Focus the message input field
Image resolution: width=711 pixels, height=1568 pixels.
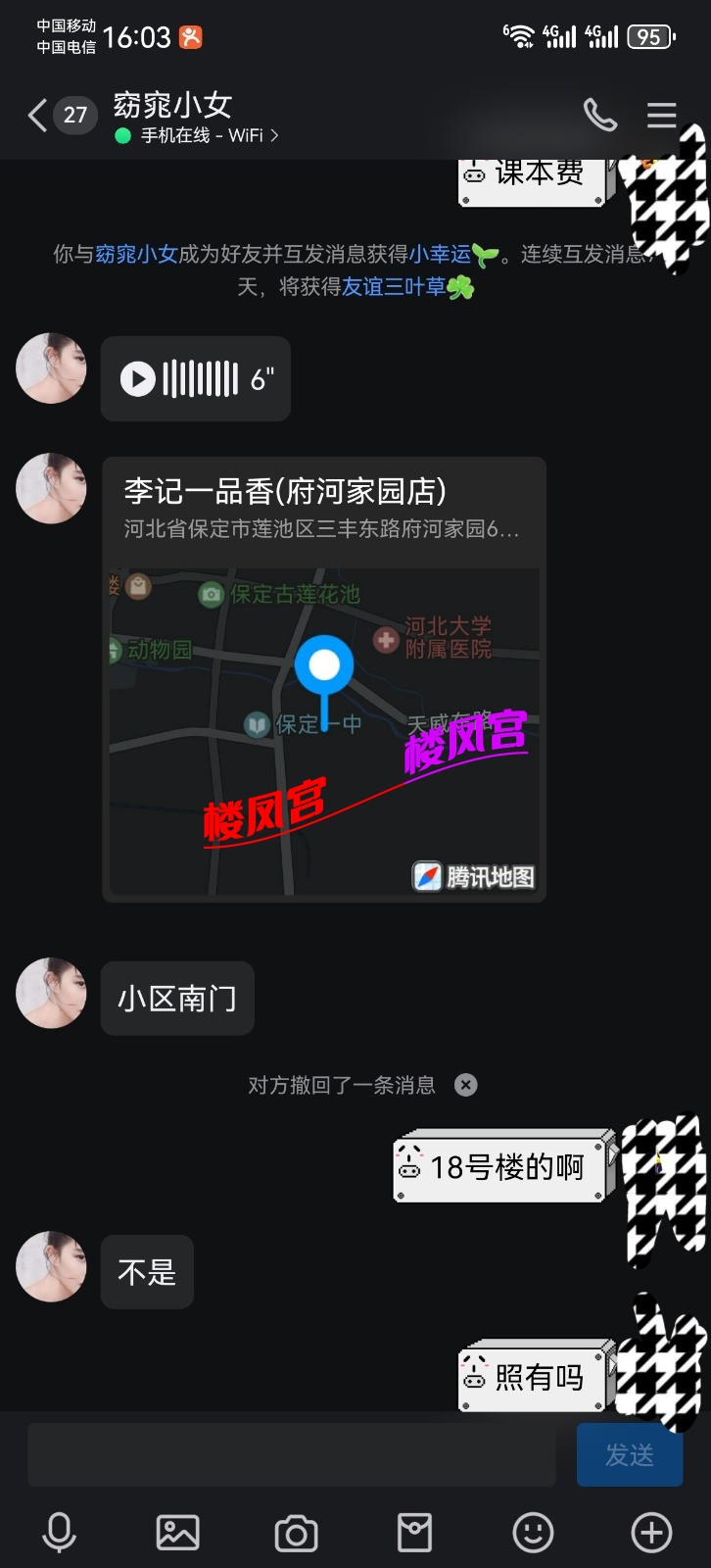291,1455
